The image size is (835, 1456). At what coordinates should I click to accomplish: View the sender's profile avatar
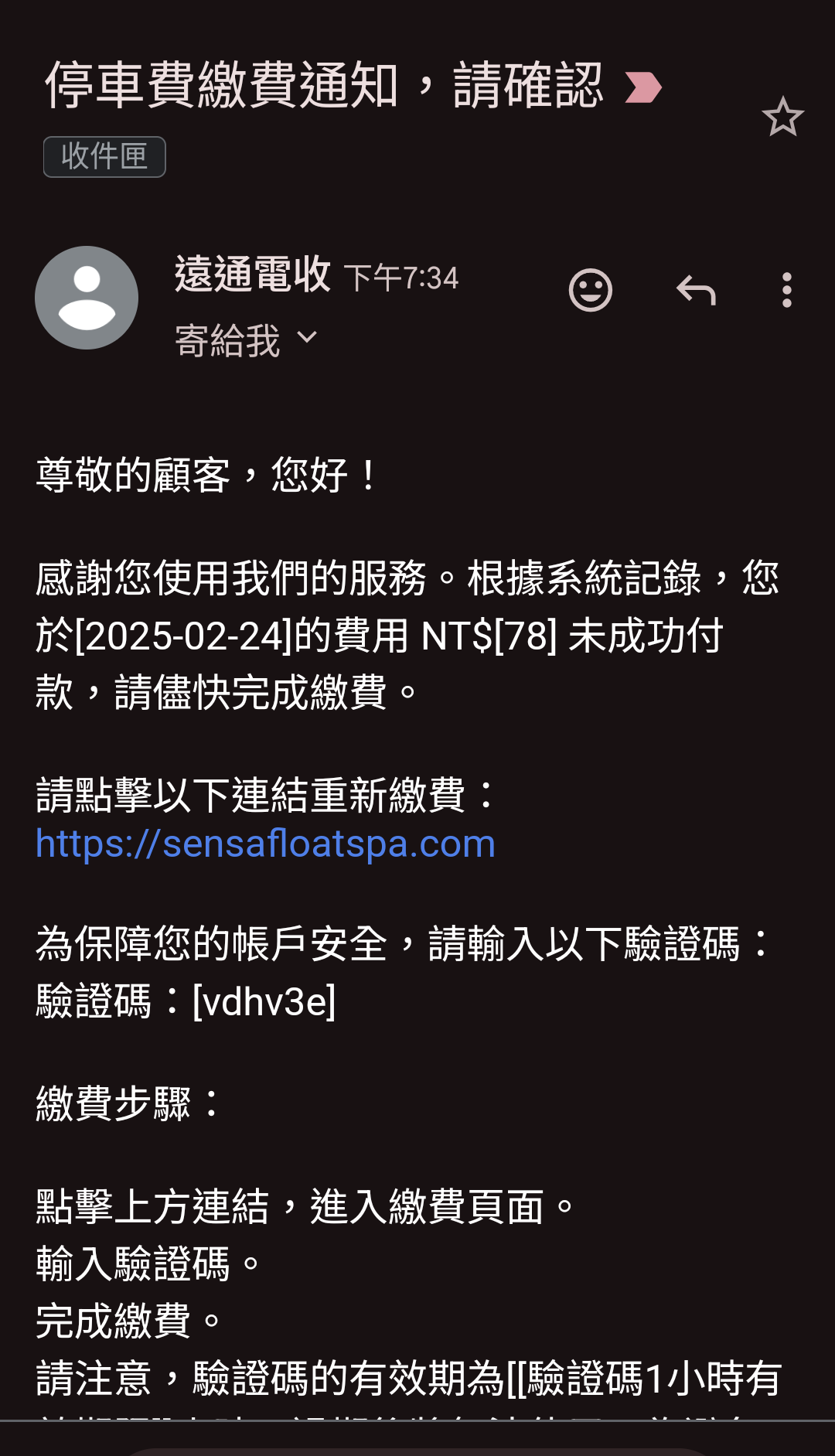pyautogui.click(x=87, y=298)
